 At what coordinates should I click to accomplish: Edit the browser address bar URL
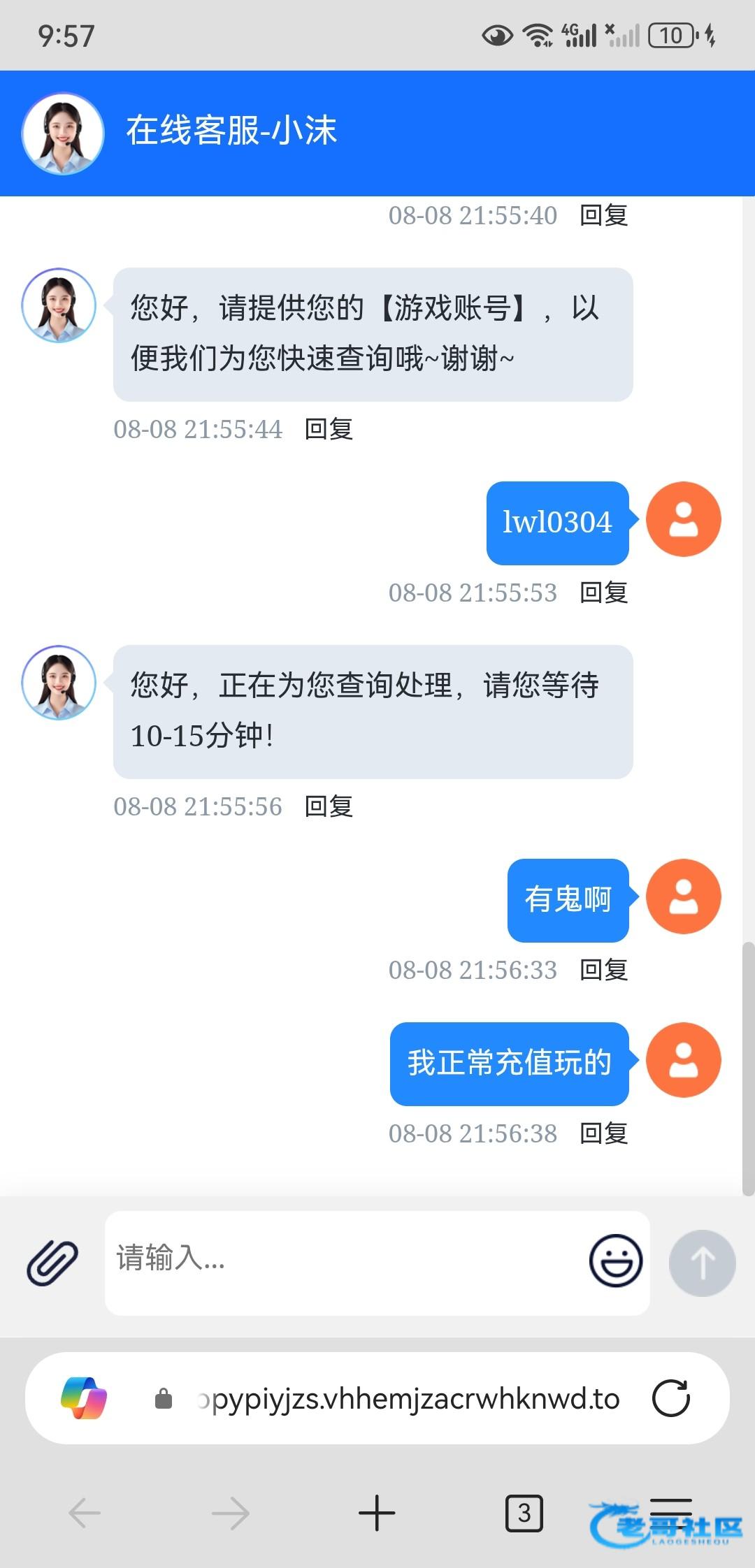pyautogui.click(x=409, y=1399)
